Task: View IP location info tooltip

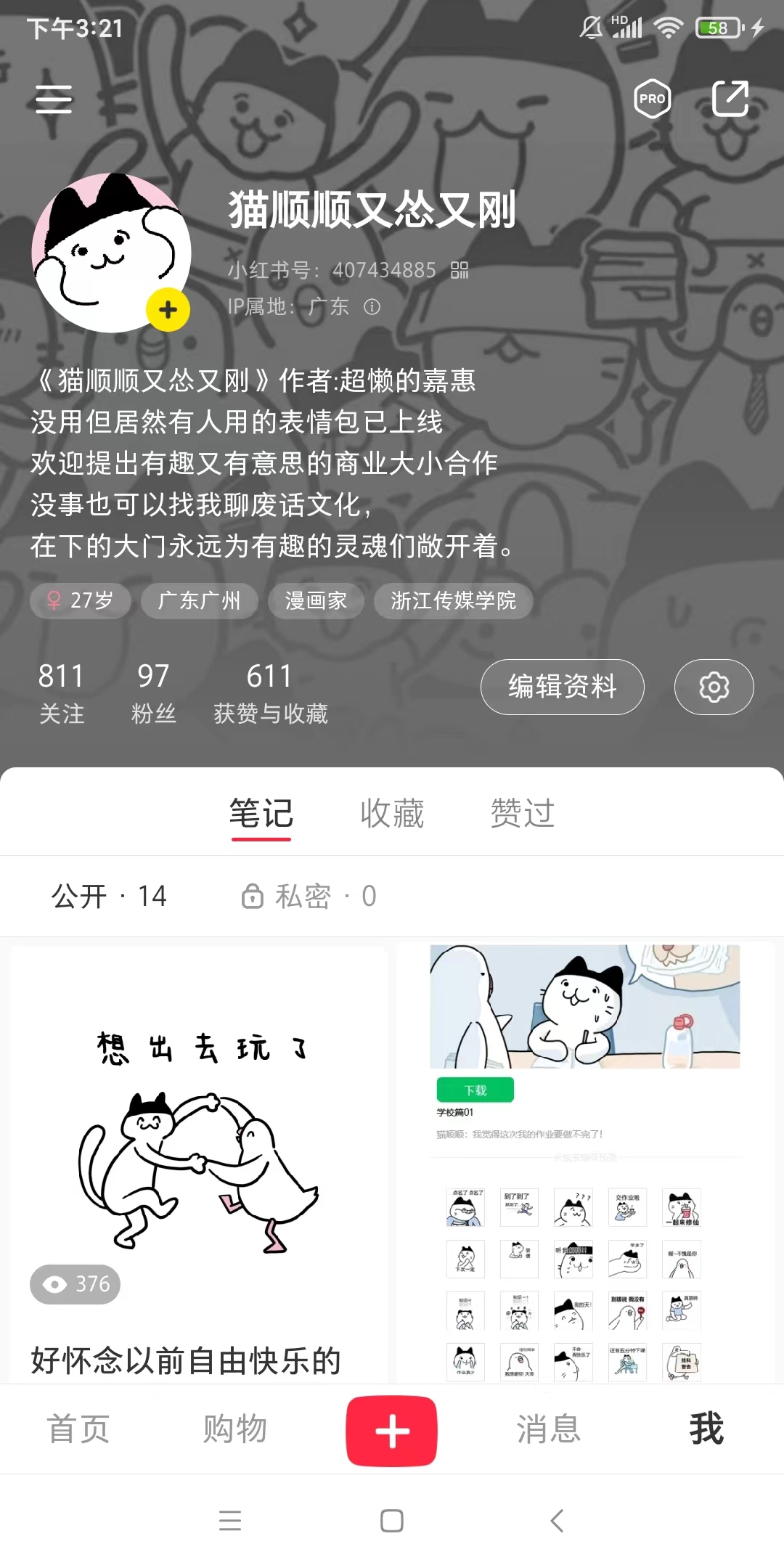Action: (x=372, y=307)
